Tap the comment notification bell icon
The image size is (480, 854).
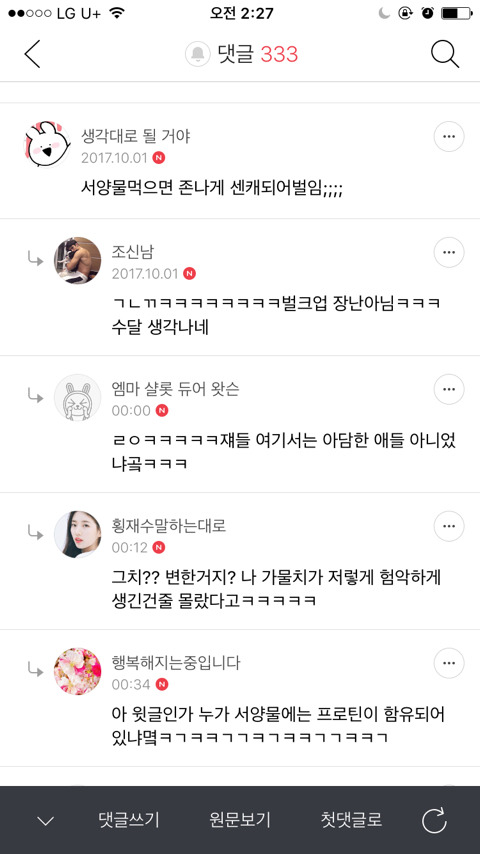198,54
